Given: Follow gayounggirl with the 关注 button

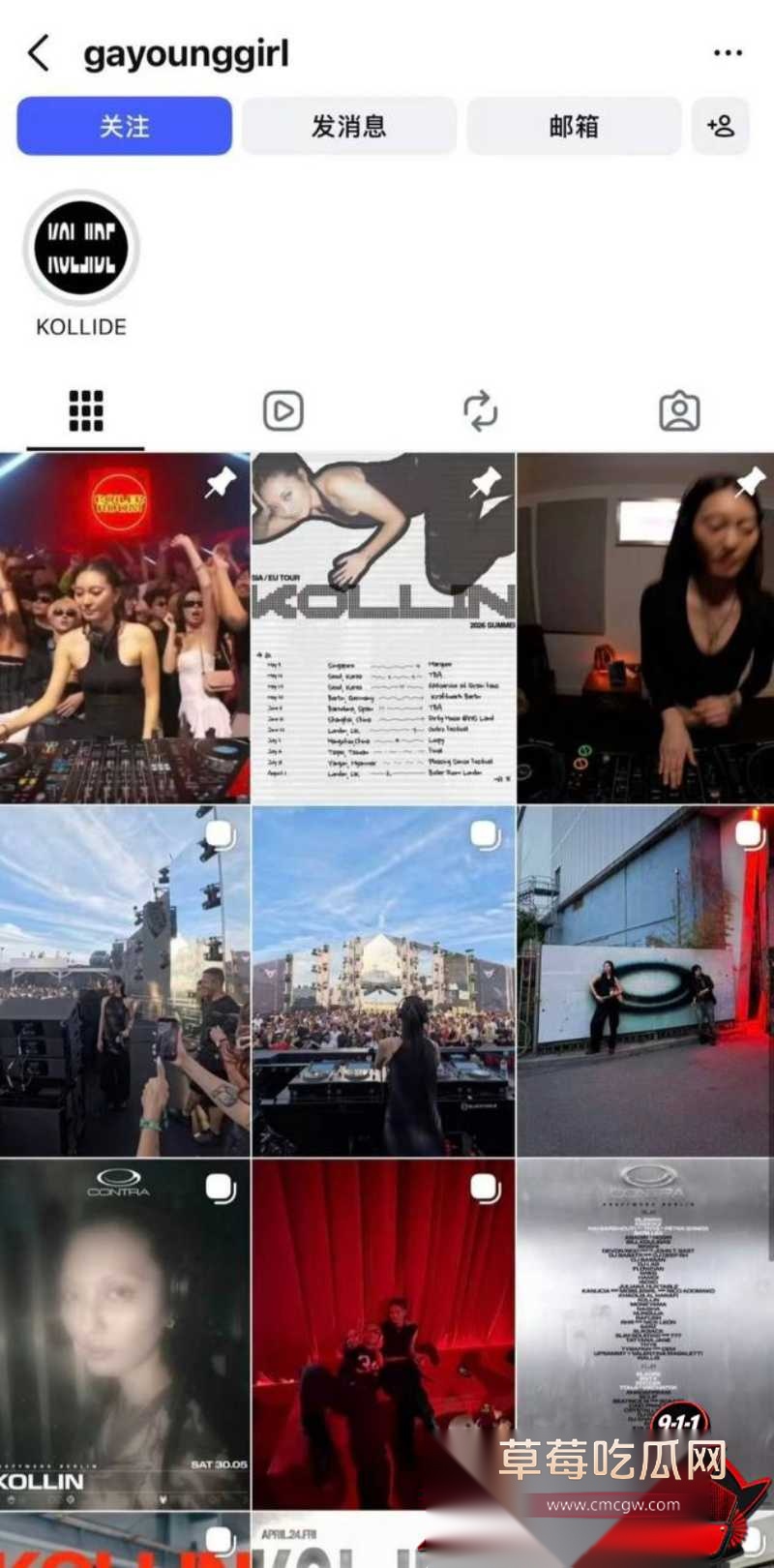Looking at the screenshot, I should pyautogui.click(x=124, y=126).
